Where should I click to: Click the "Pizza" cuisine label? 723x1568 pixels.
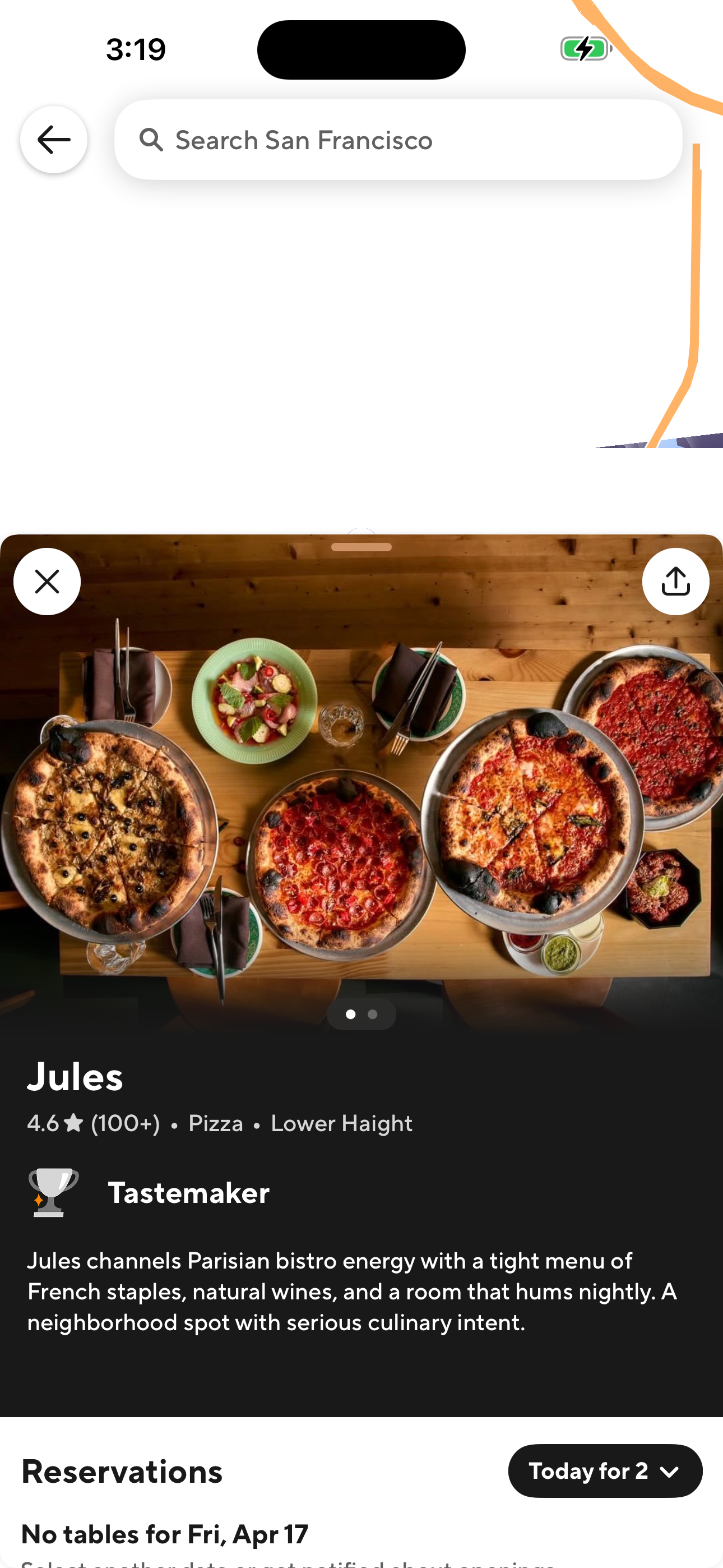[215, 1123]
